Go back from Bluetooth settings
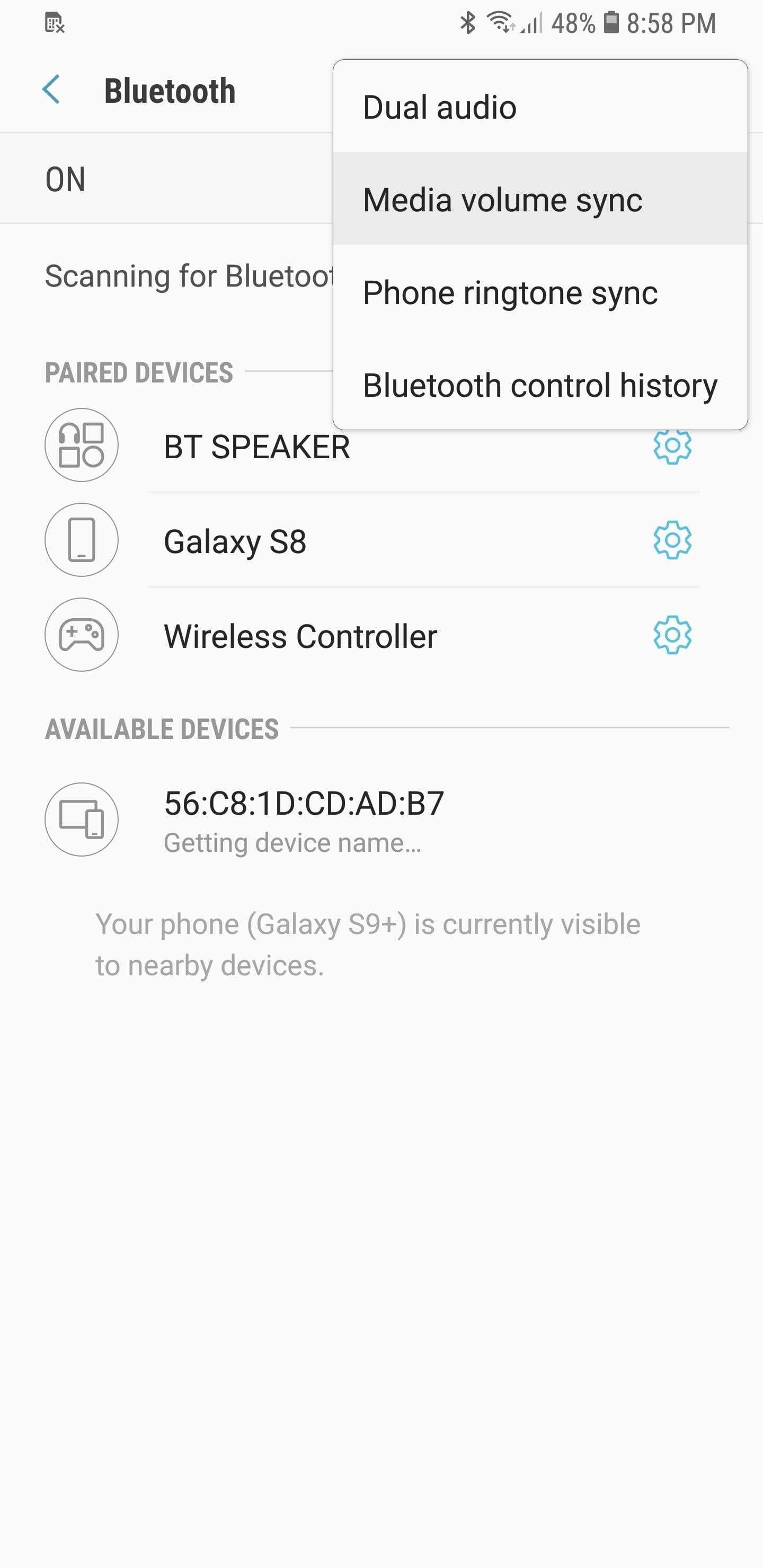763x1568 pixels. pos(52,90)
